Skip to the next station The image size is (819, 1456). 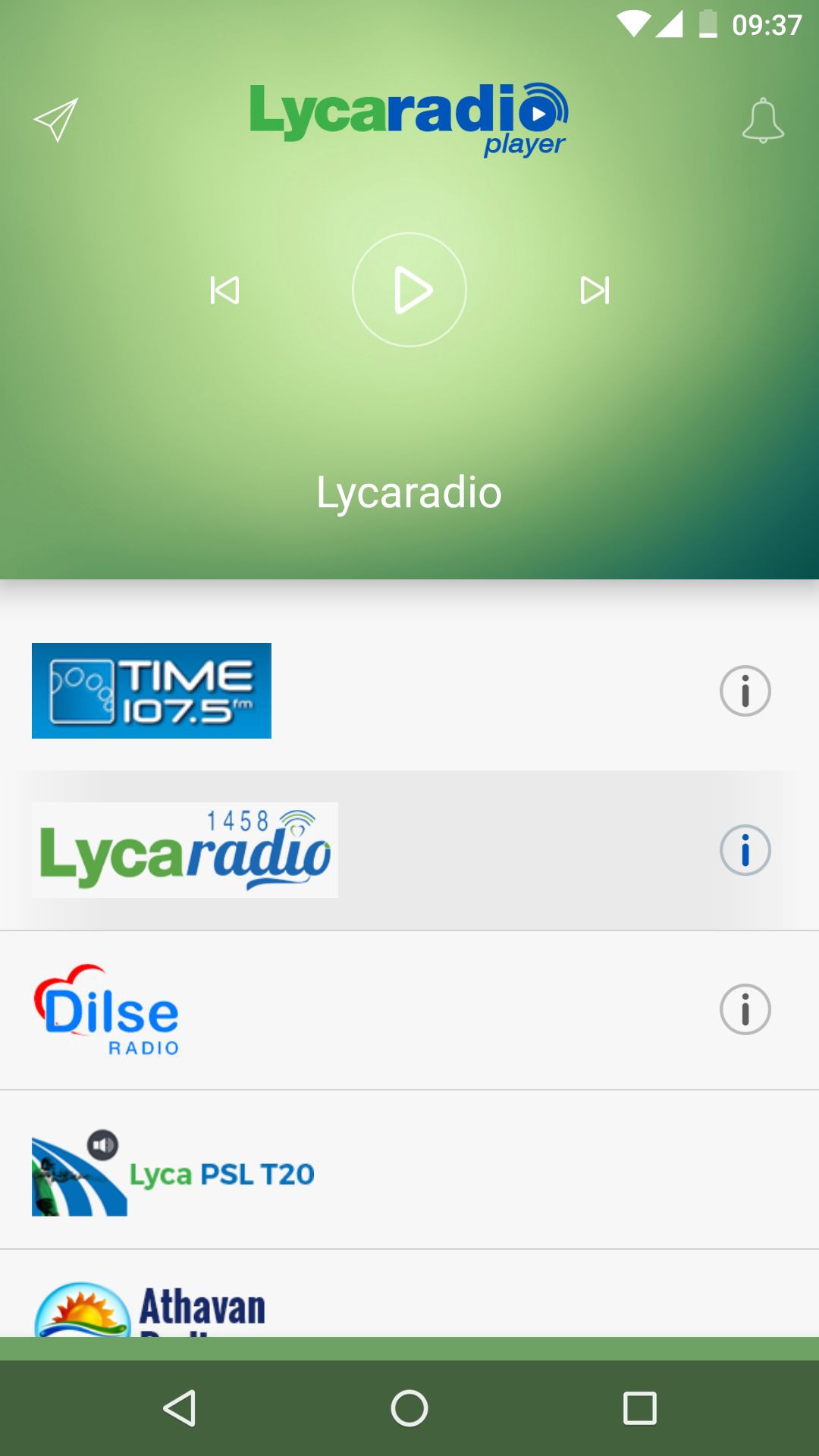click(595, 290)
